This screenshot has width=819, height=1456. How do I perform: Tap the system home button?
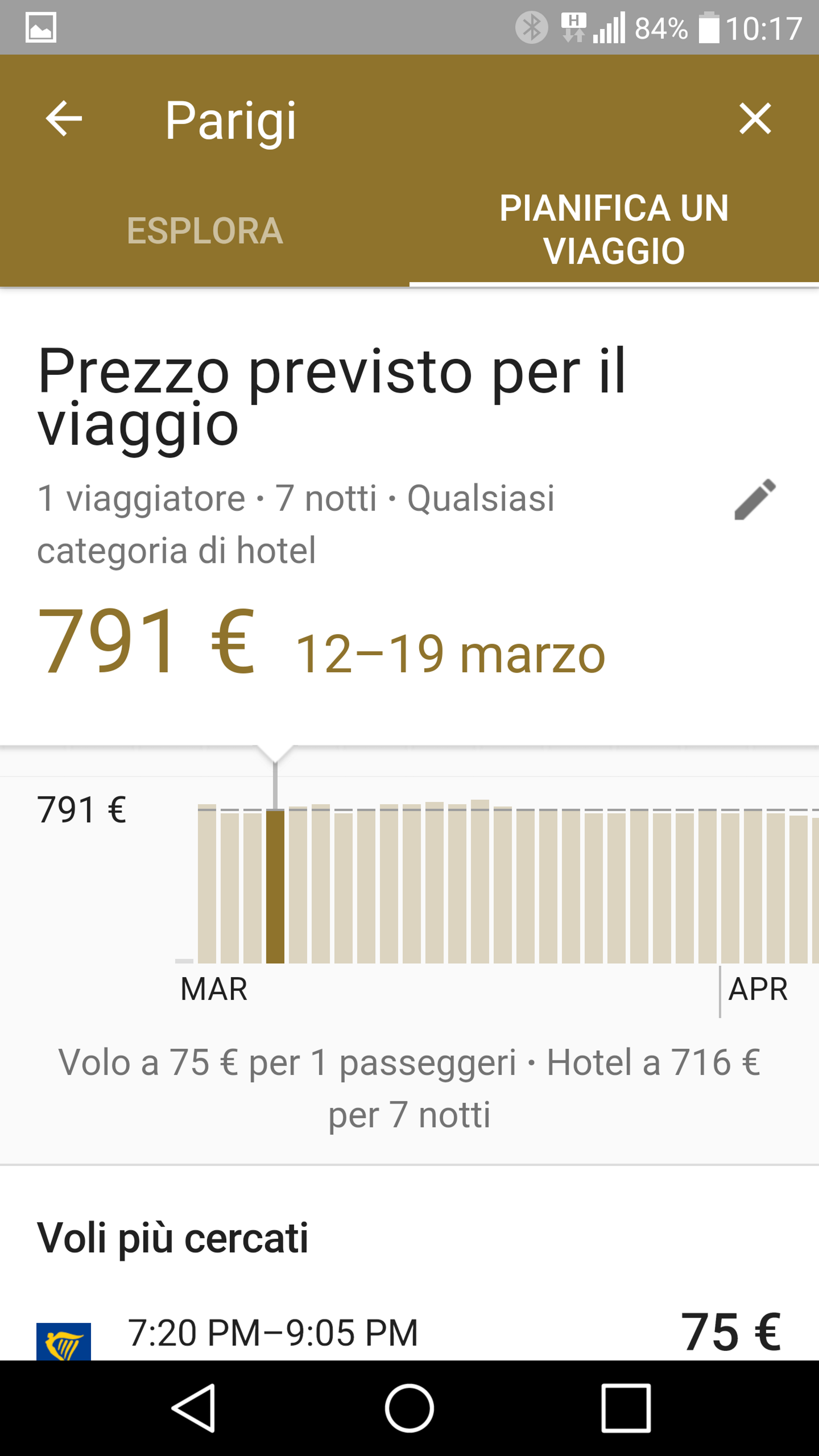click(409, 1408)
